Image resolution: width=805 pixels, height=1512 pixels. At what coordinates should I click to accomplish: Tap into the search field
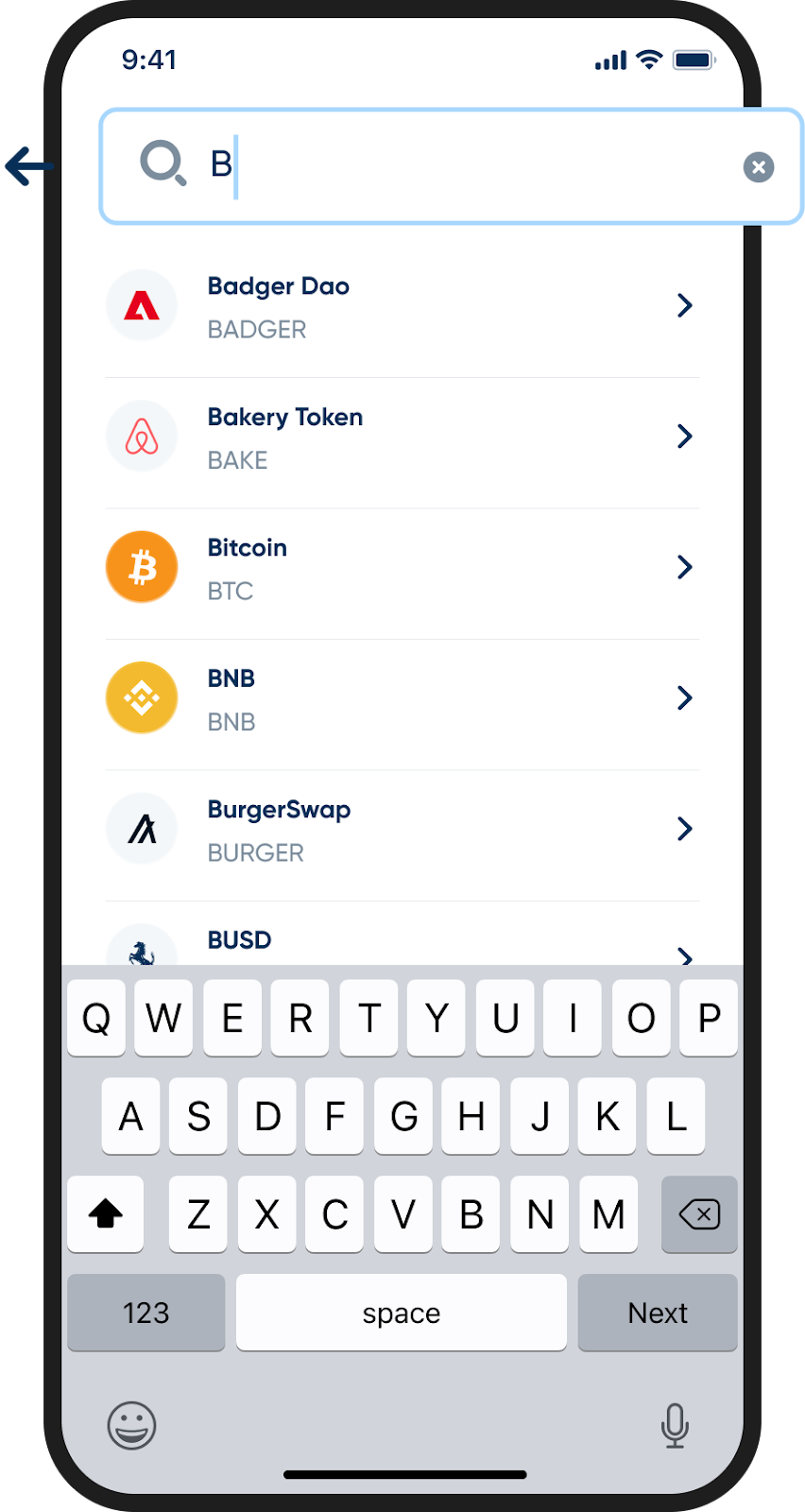[451, 166]
